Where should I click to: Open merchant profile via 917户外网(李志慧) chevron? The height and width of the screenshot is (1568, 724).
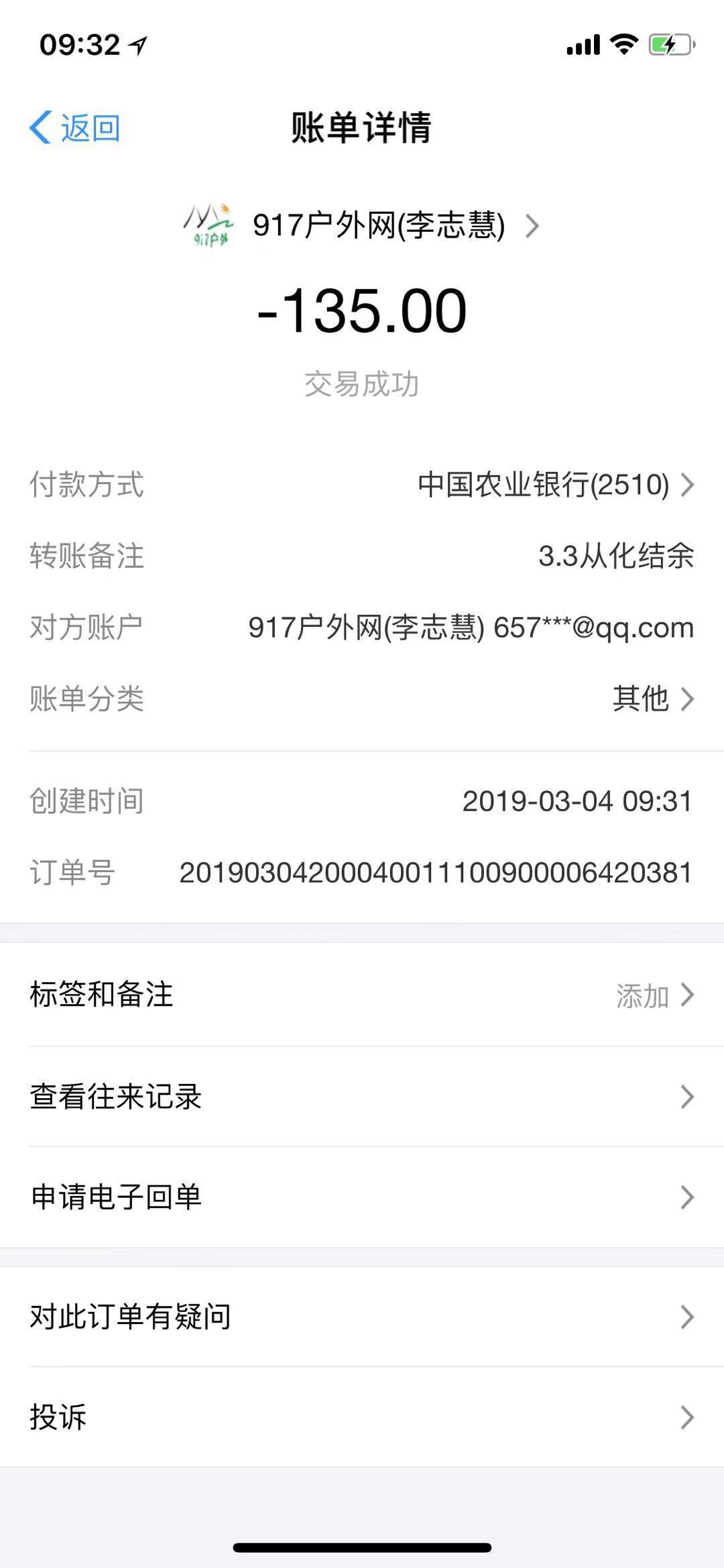(533, 227)
